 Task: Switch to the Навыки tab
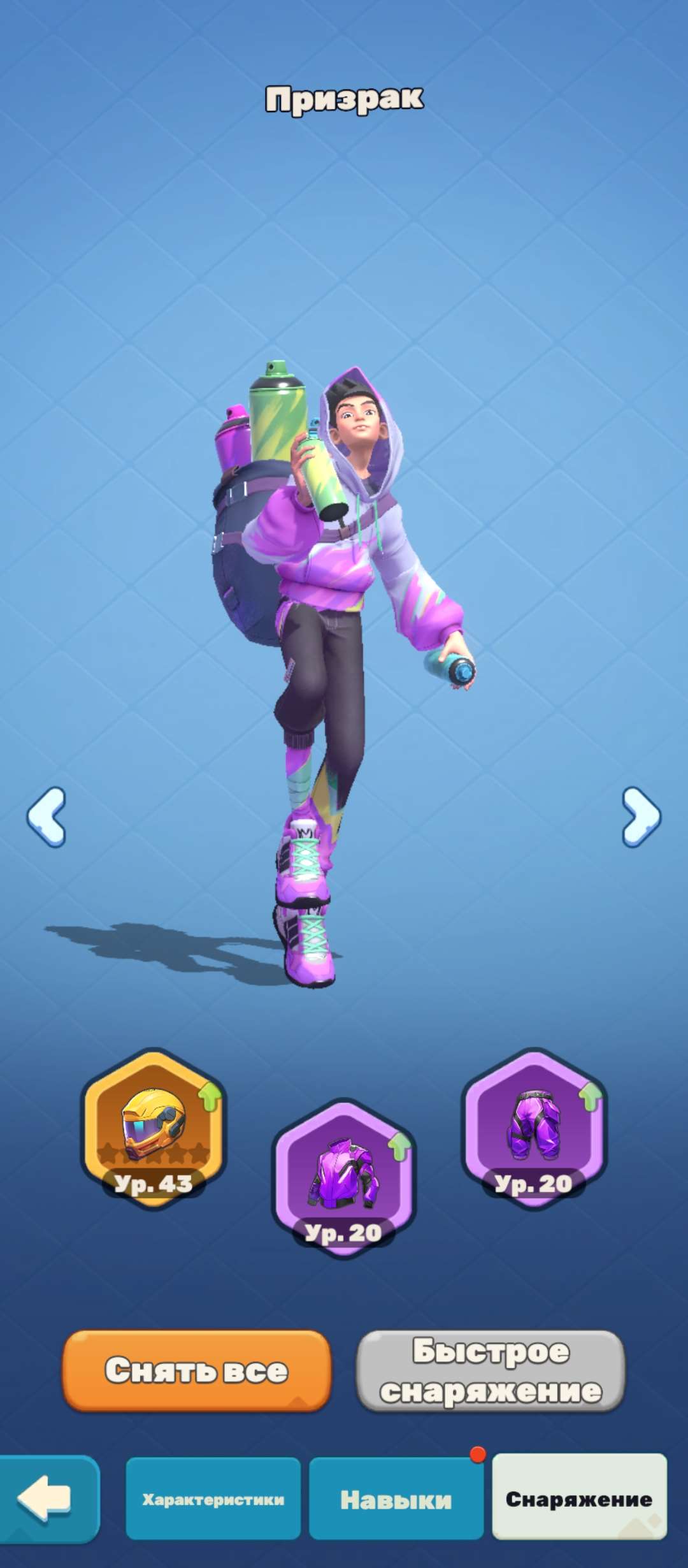pos(396,1499)
